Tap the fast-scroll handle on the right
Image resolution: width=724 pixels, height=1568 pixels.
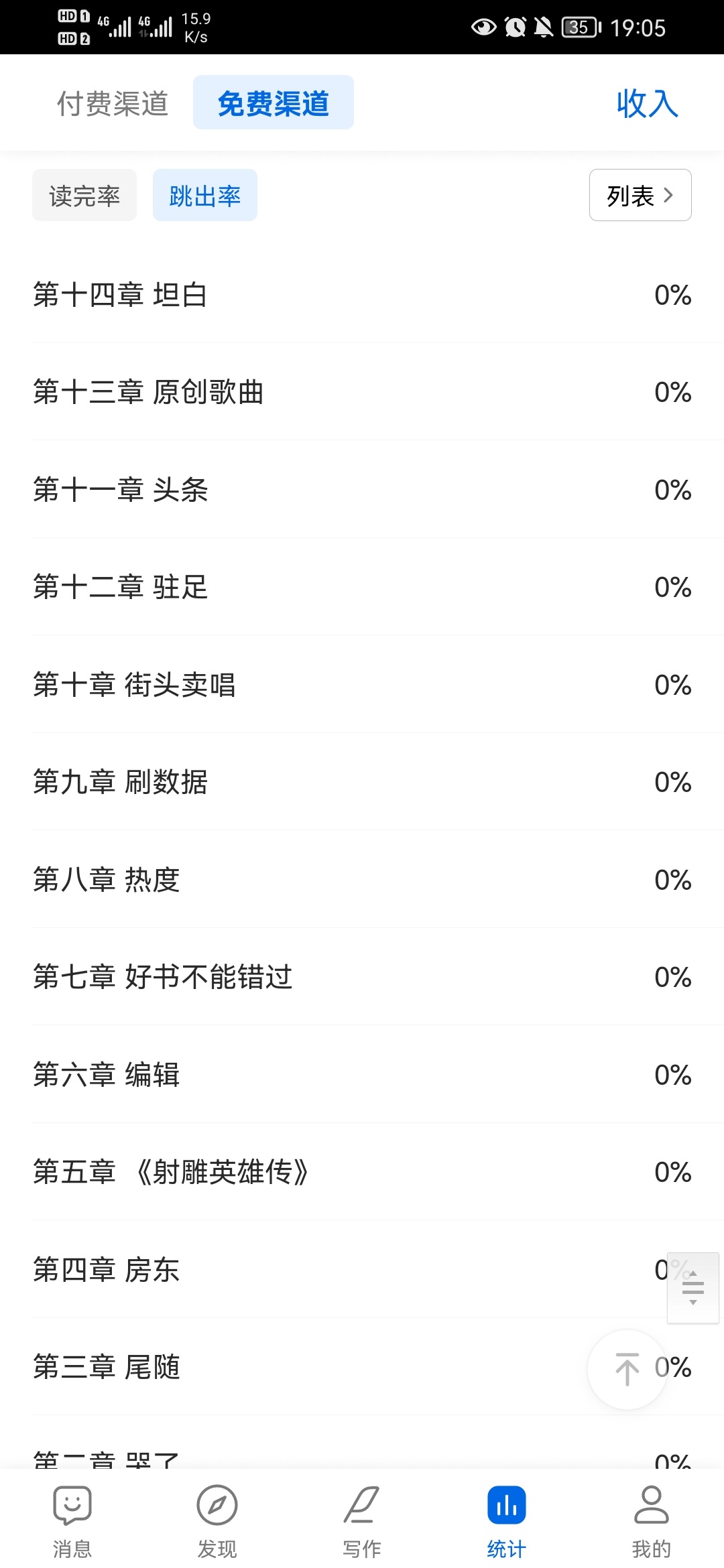693,1288
